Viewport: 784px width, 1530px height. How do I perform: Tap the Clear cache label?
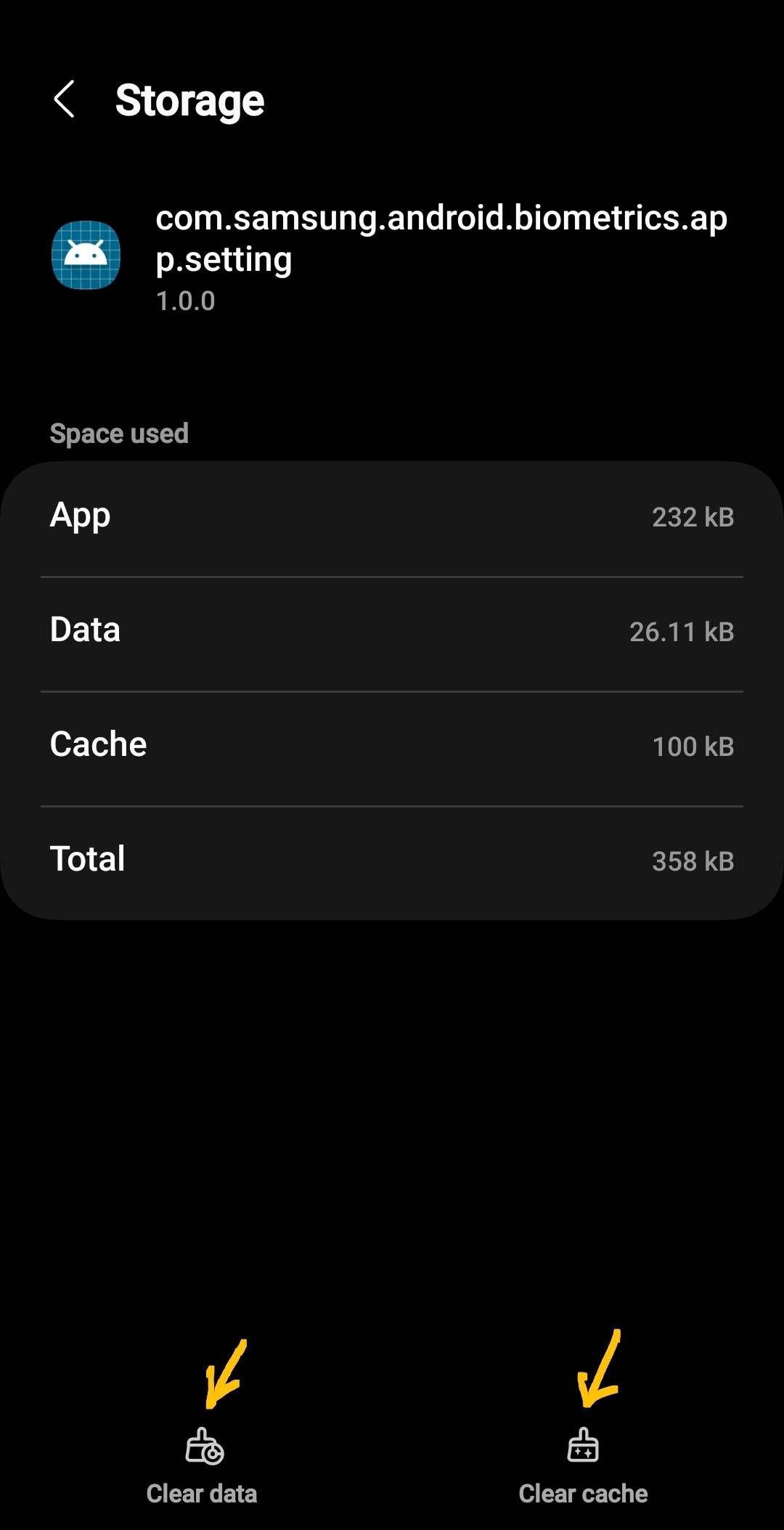[x=582, y=1493]
